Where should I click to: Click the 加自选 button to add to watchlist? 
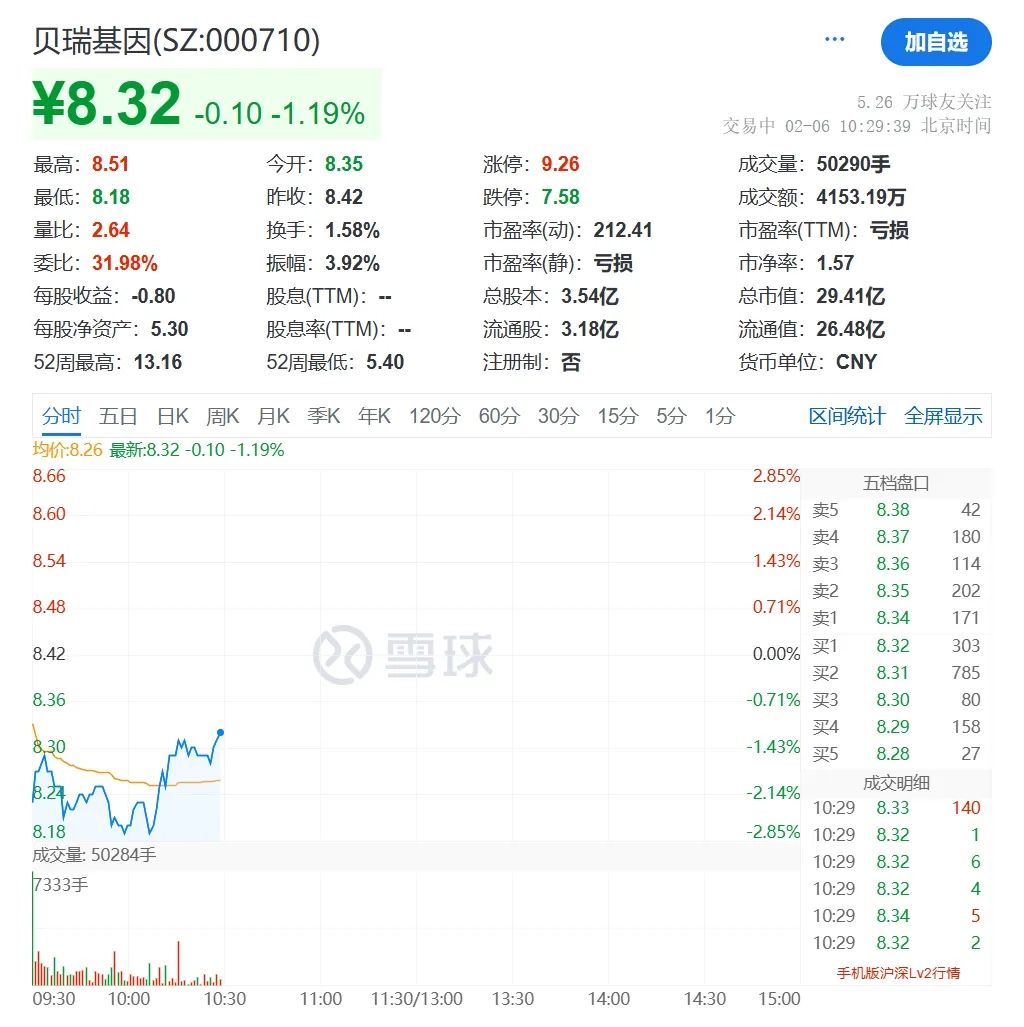(x=936, y=42)
